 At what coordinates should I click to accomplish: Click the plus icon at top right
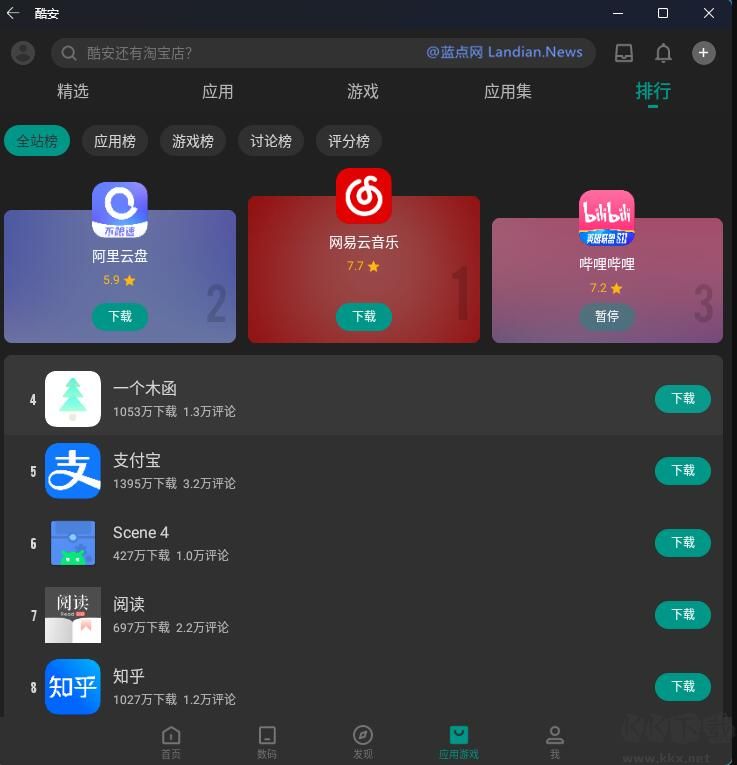[x=704, y=53]
